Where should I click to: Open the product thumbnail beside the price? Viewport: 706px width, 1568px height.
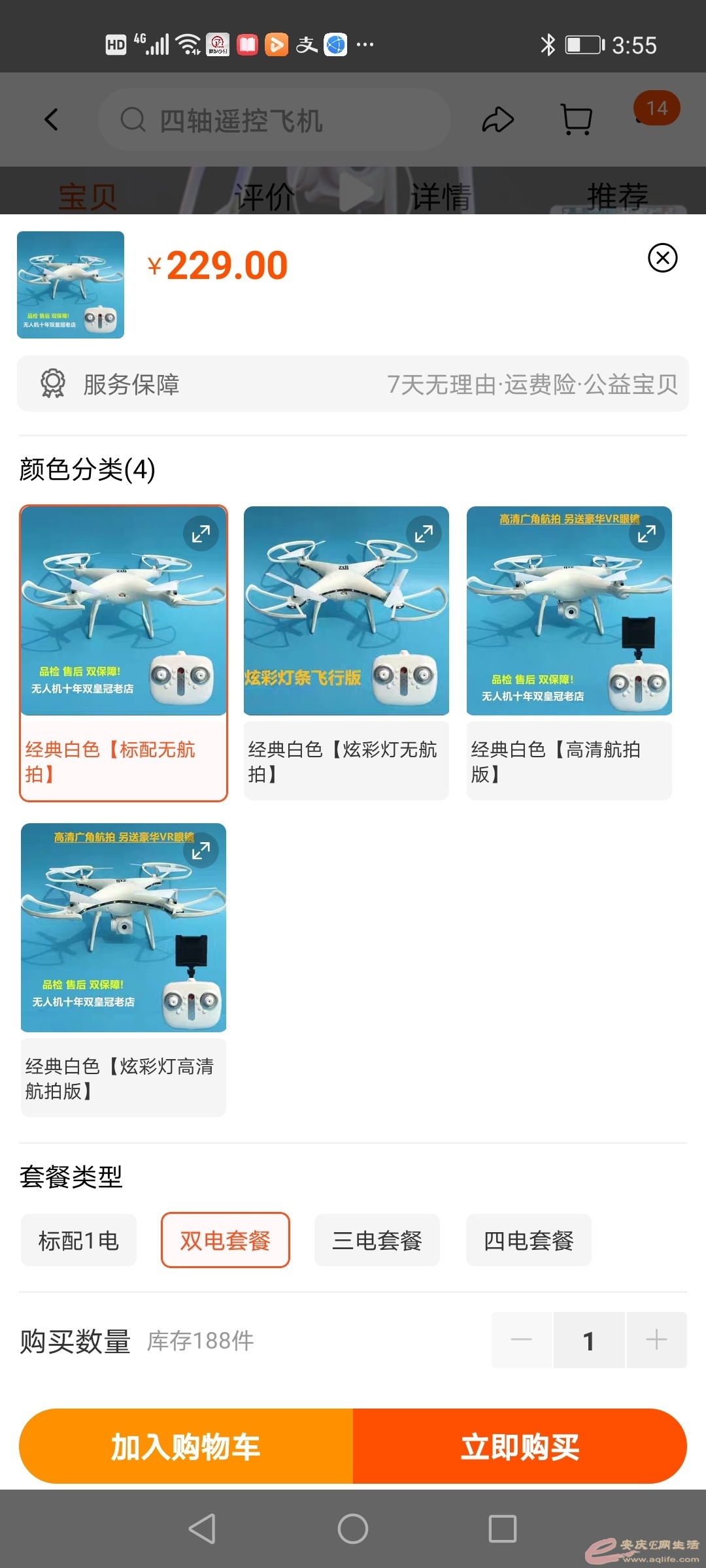tap(71, 285)
